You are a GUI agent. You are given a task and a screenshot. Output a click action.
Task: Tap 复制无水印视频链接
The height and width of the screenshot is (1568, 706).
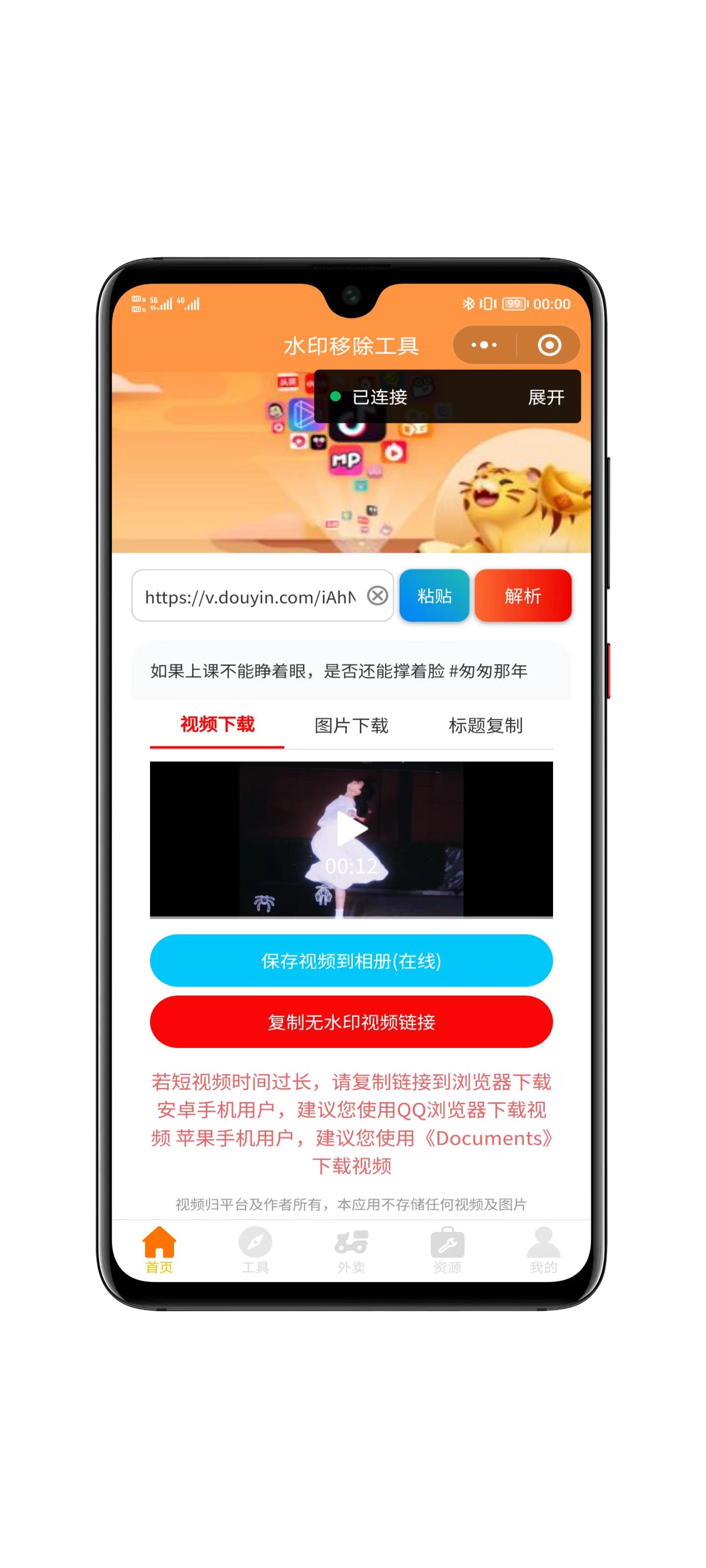pos(352,1021)
